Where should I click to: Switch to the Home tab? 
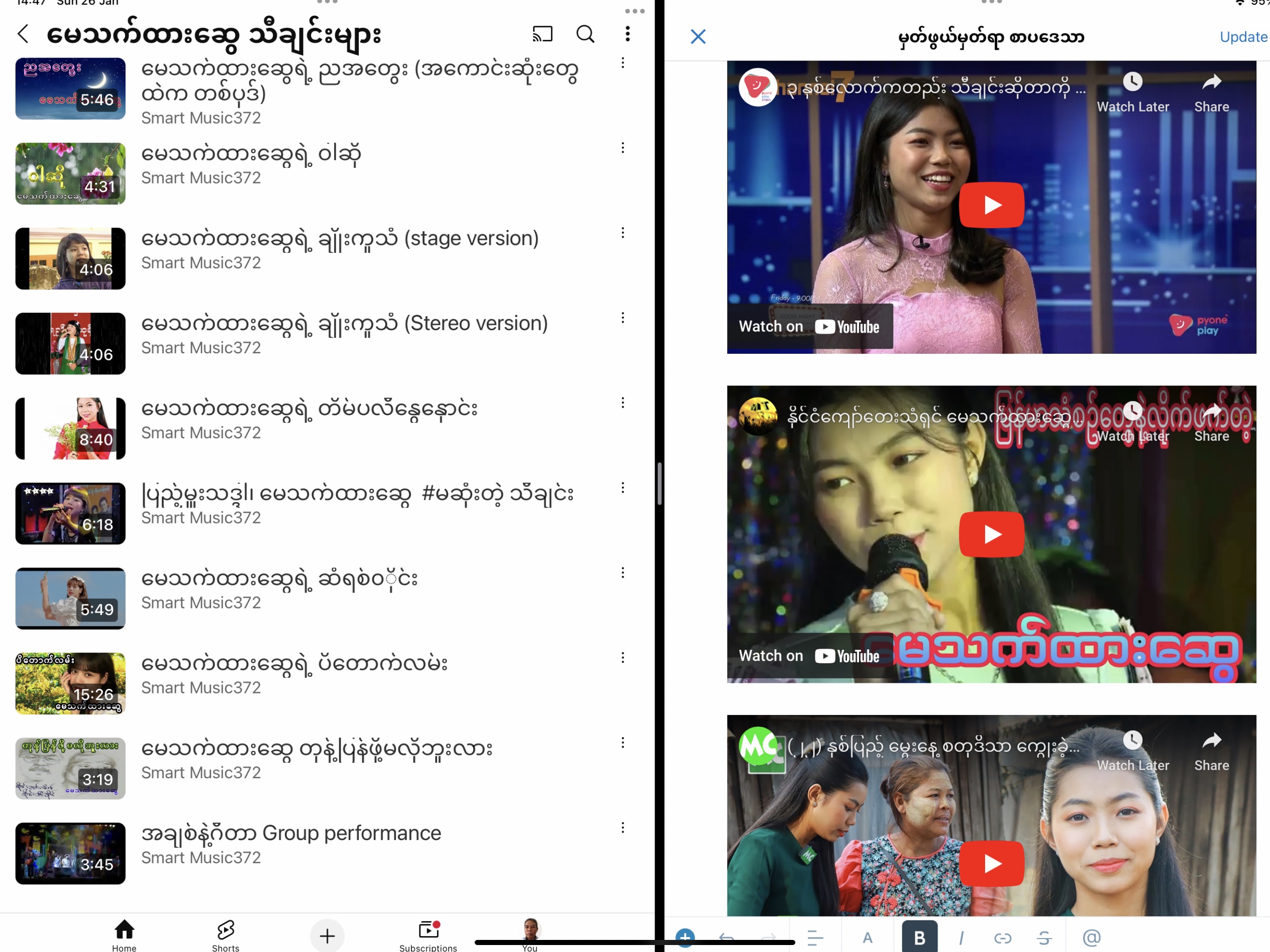pyautogui.click(x=124, y=934)
